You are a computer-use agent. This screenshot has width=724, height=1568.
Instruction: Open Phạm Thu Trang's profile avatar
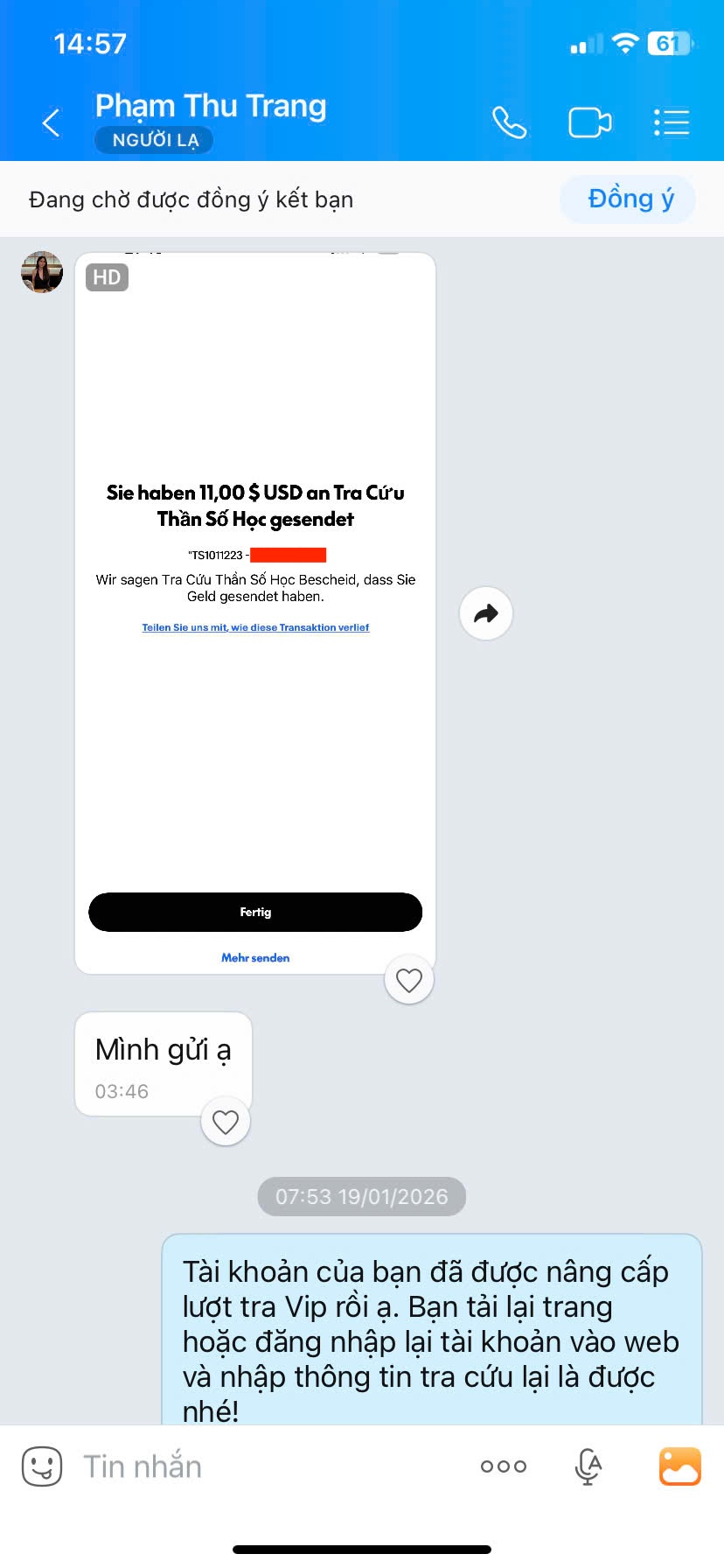pyautogui.click(x=42, y=272)
